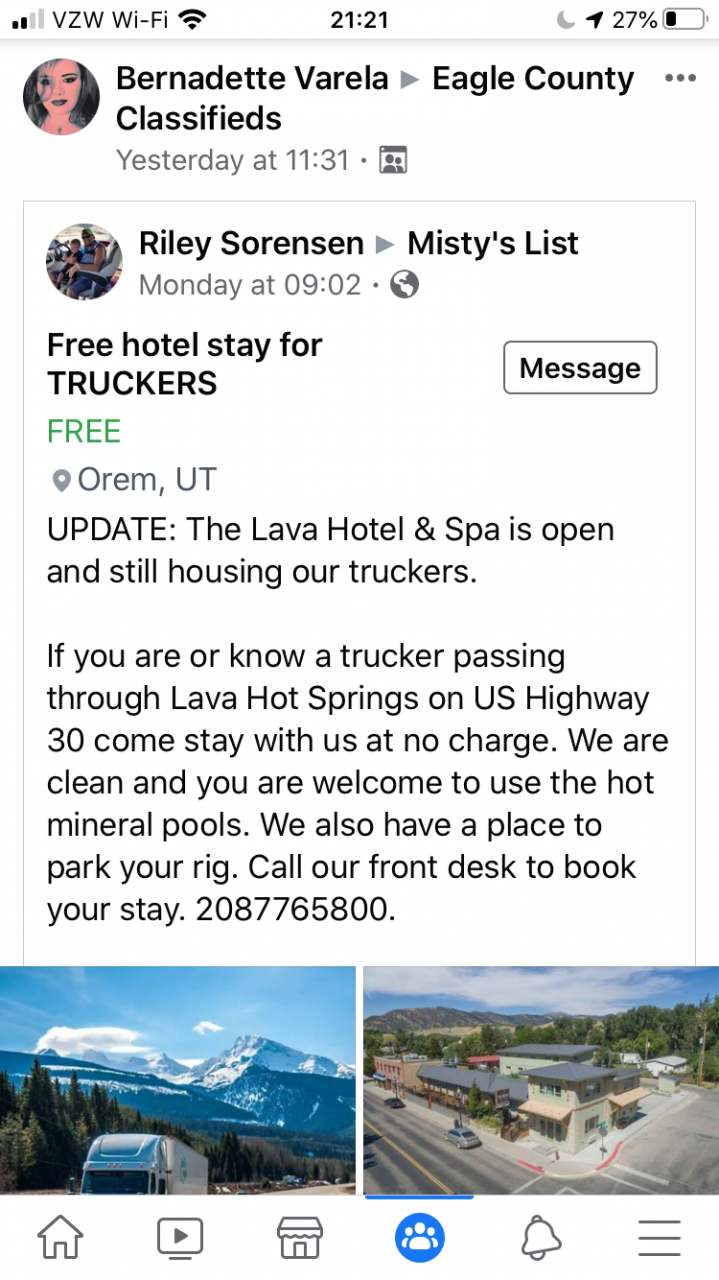719x1280 pixels.
Task: Message the seller about the free hotel stay
Action: [579, 368]
